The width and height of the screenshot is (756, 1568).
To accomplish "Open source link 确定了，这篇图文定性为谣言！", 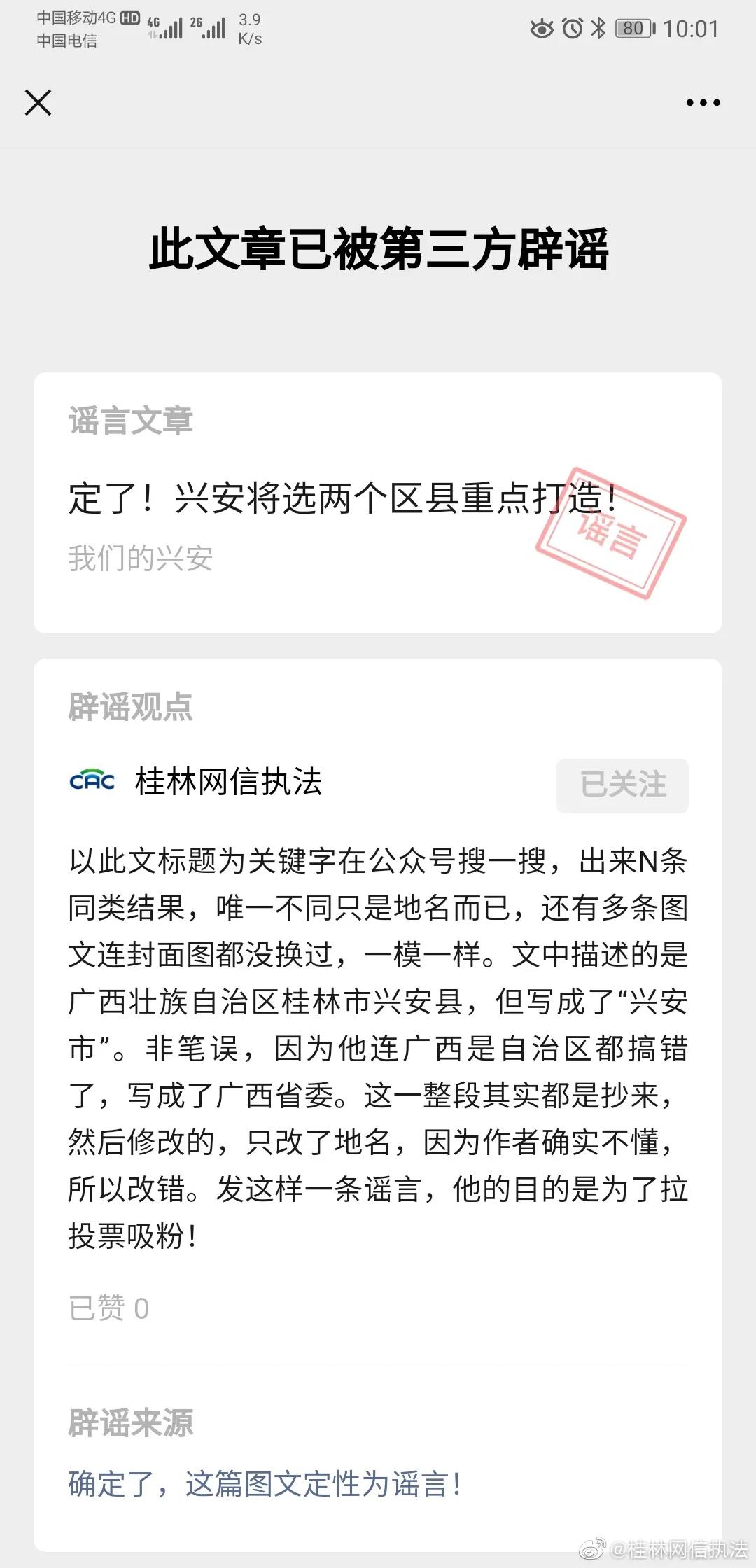I will pyautogui.click(x=265, y=1483).
